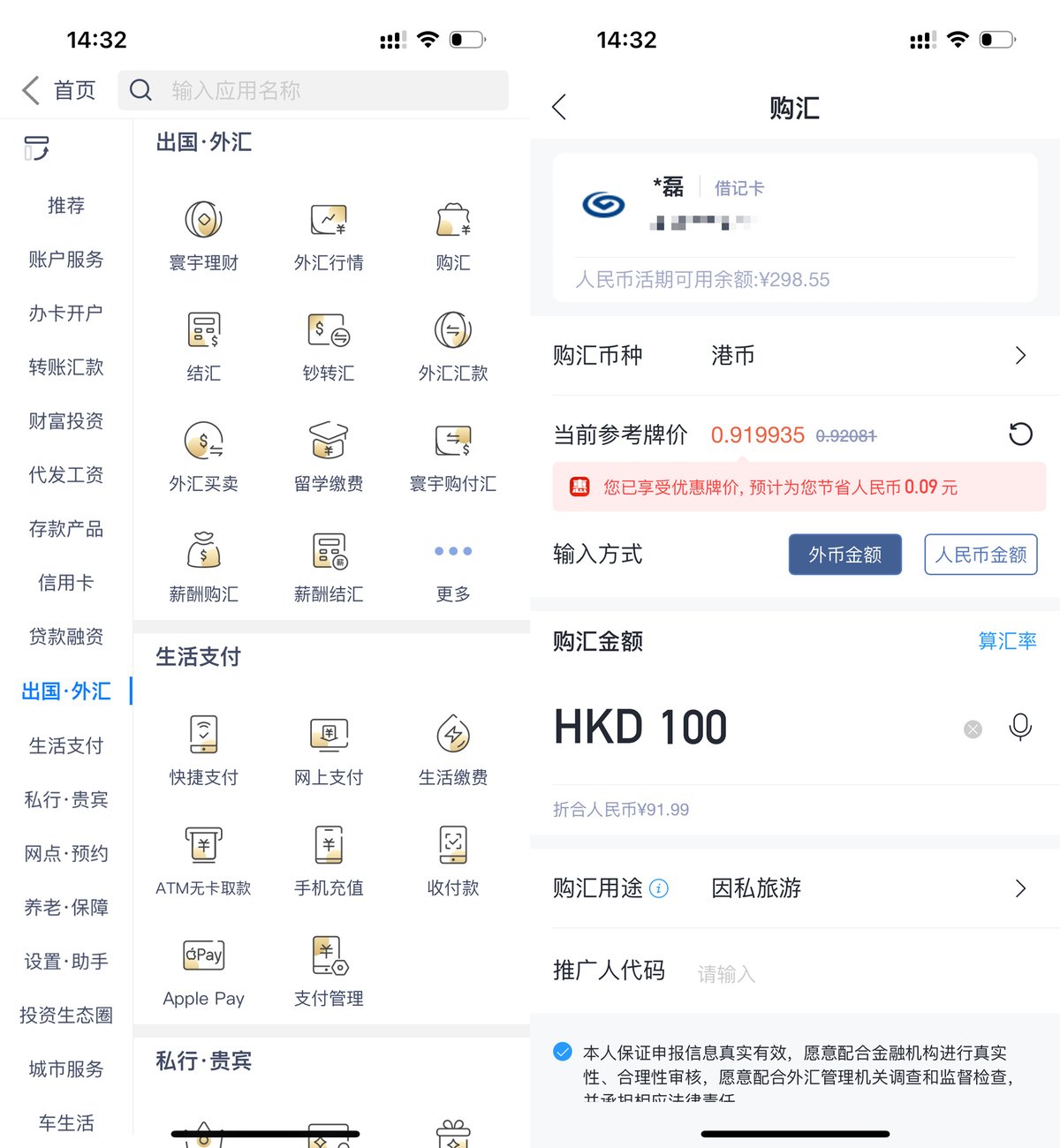Image resolution: width=1060 pixels, height=1148 pixels.
Task: Select 转账汇款 in the sidebar
Action: click(x=66, y=367)
